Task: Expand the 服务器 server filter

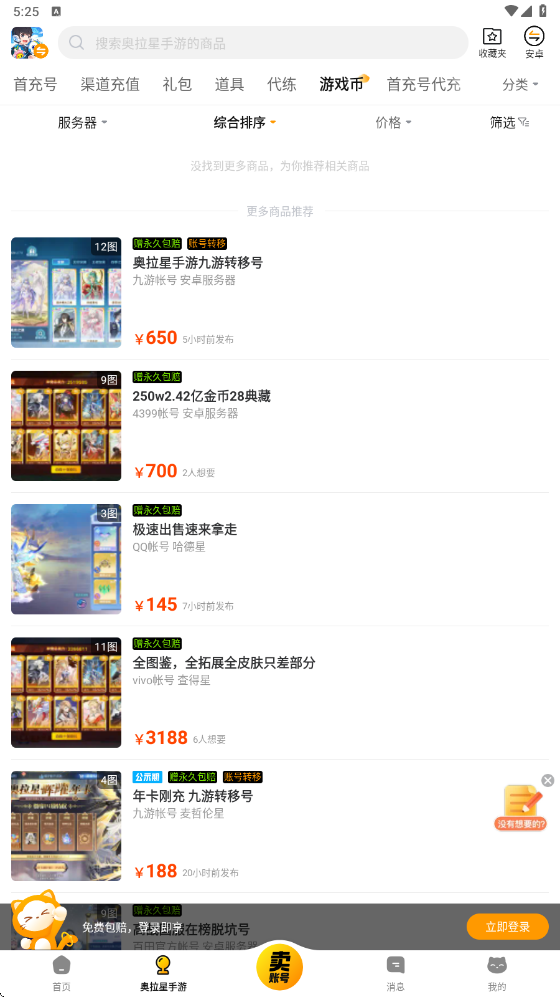Action: click(83, 123)
